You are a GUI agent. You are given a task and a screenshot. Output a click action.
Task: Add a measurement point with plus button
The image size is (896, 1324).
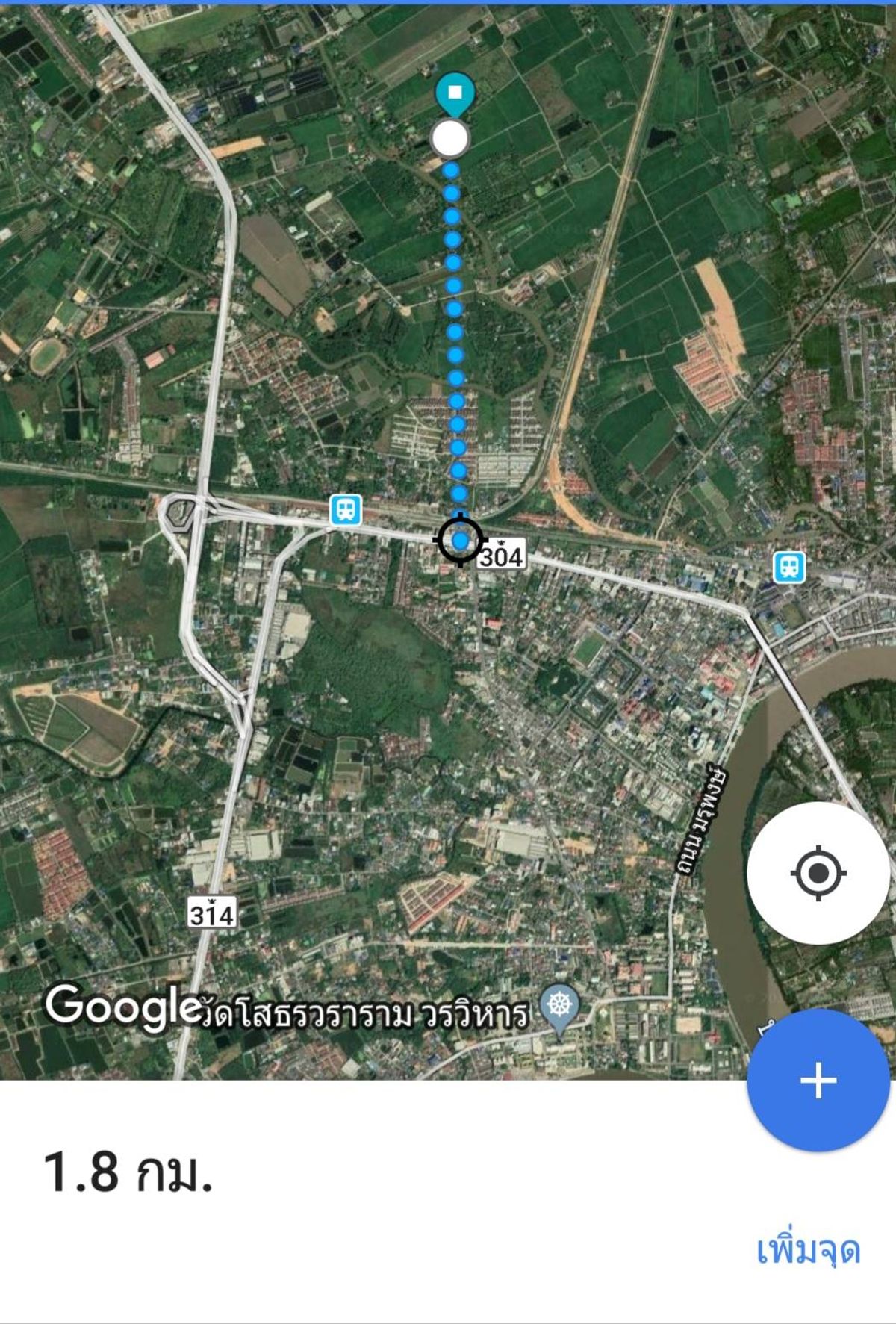[x=818, y=1081]
